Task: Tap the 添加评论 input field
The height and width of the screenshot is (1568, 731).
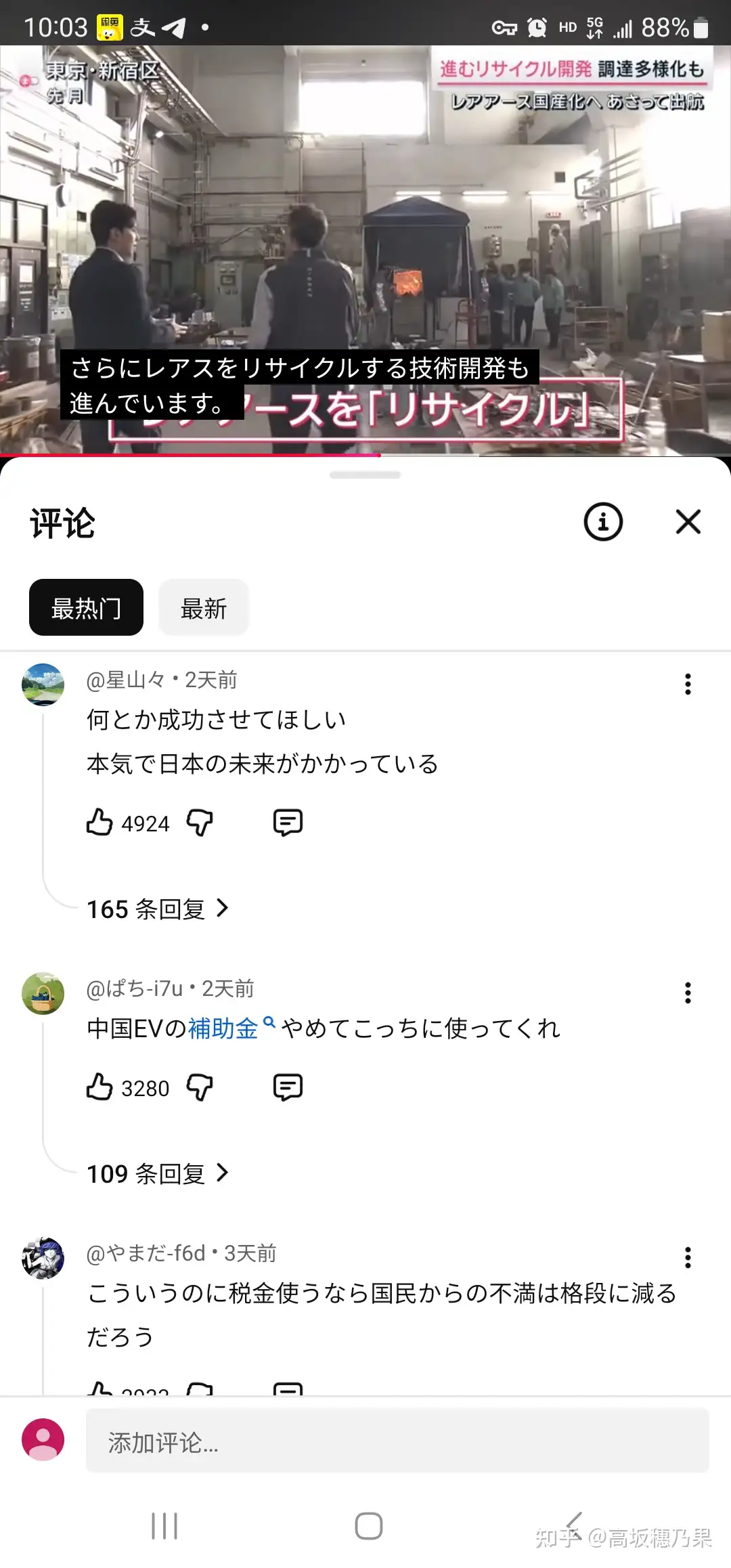Action: click(x=397, y=1442)
